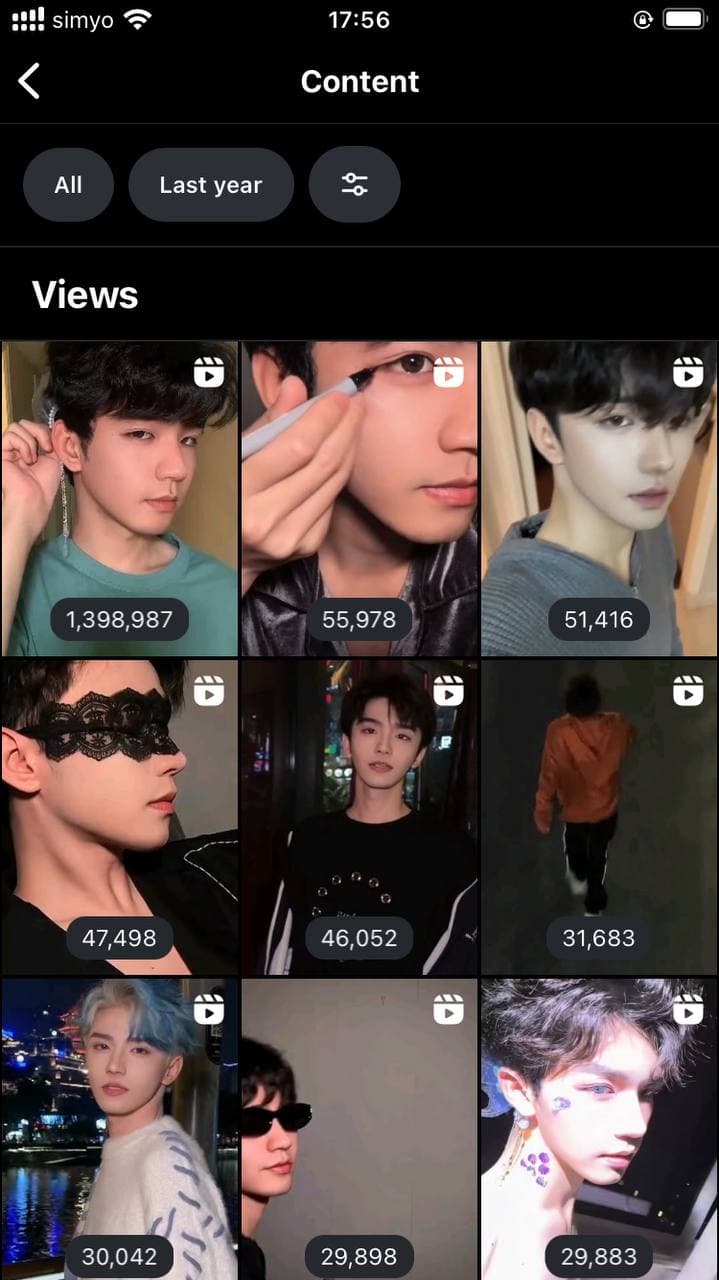Image resolution: width=719 pixels, height=1280 pixels.
Task: Open the reel with 55,978 views
Action: coord(359,498)
